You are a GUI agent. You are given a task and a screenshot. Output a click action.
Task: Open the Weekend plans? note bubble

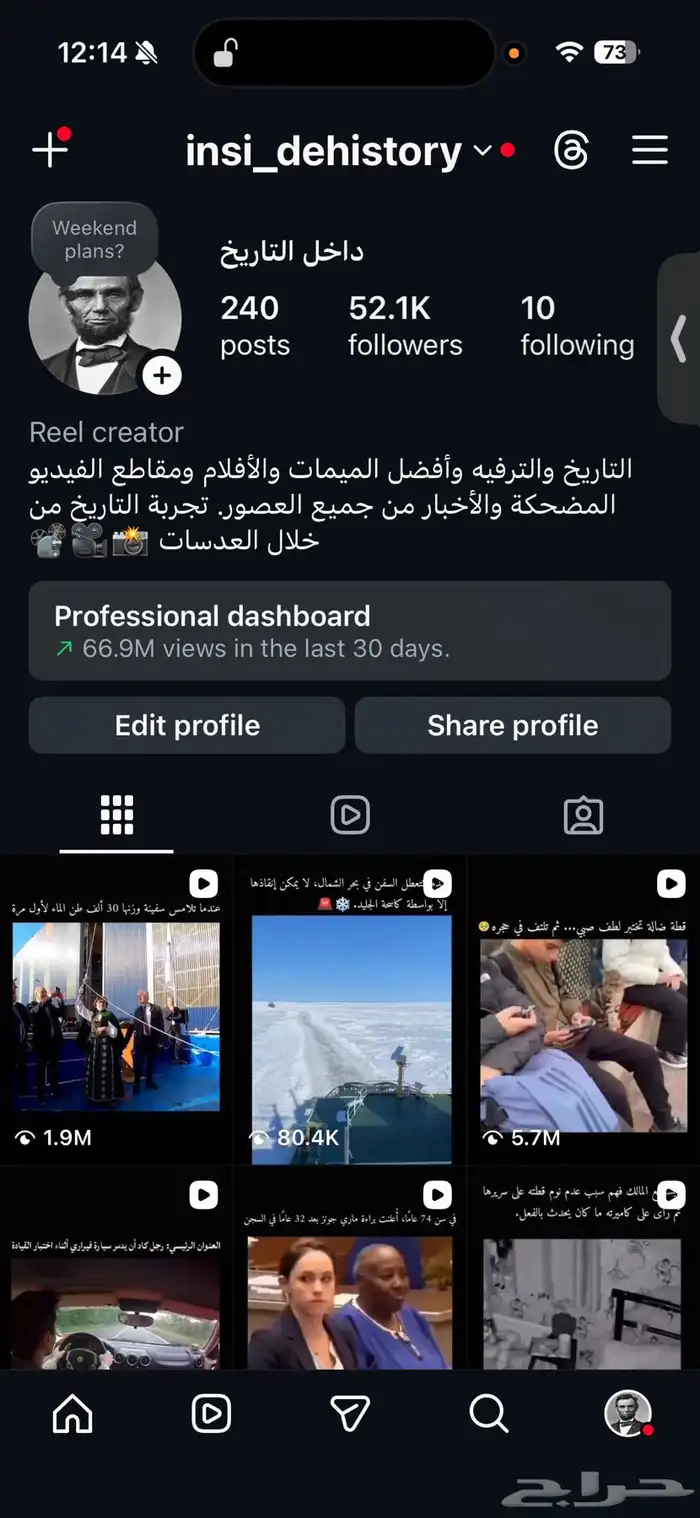[95, 240]
